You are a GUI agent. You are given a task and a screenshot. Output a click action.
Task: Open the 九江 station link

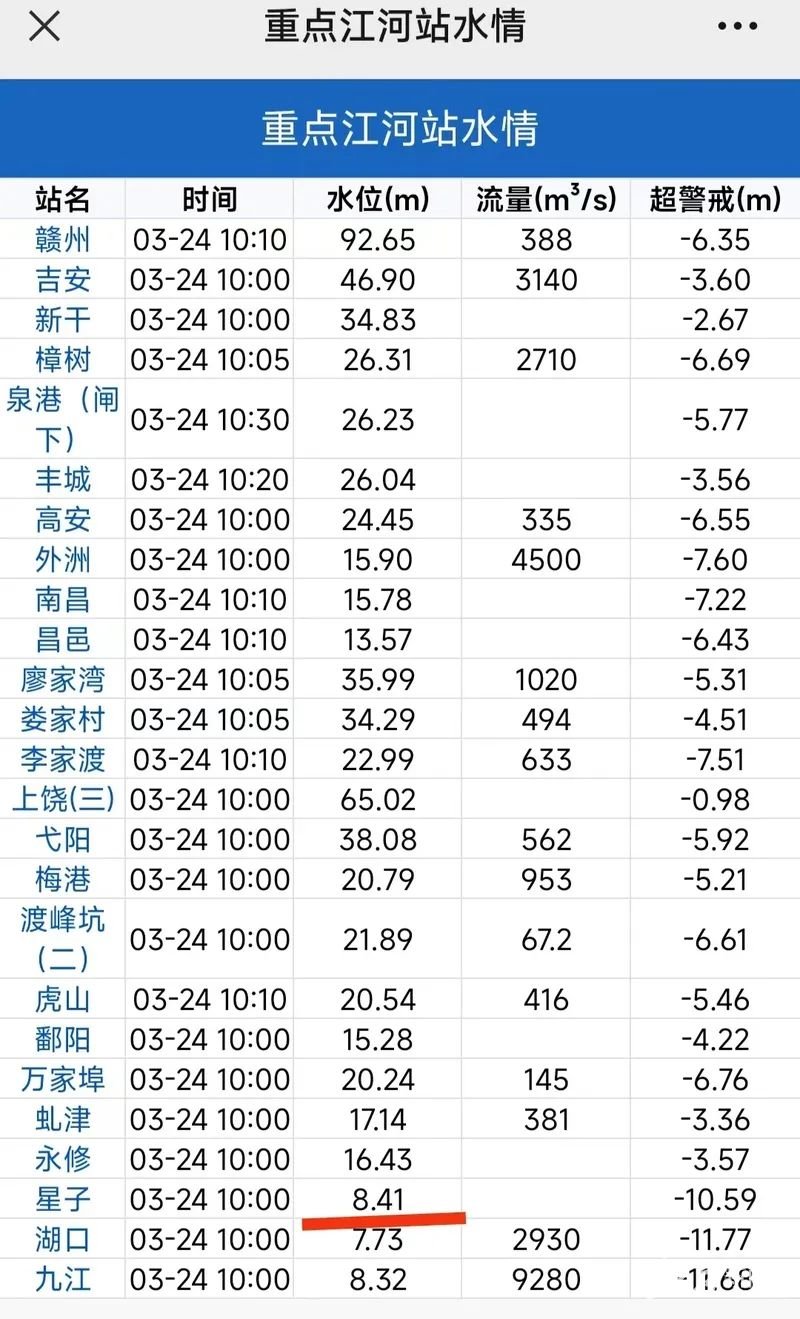pyautogui.click(x=62, y=1280)
